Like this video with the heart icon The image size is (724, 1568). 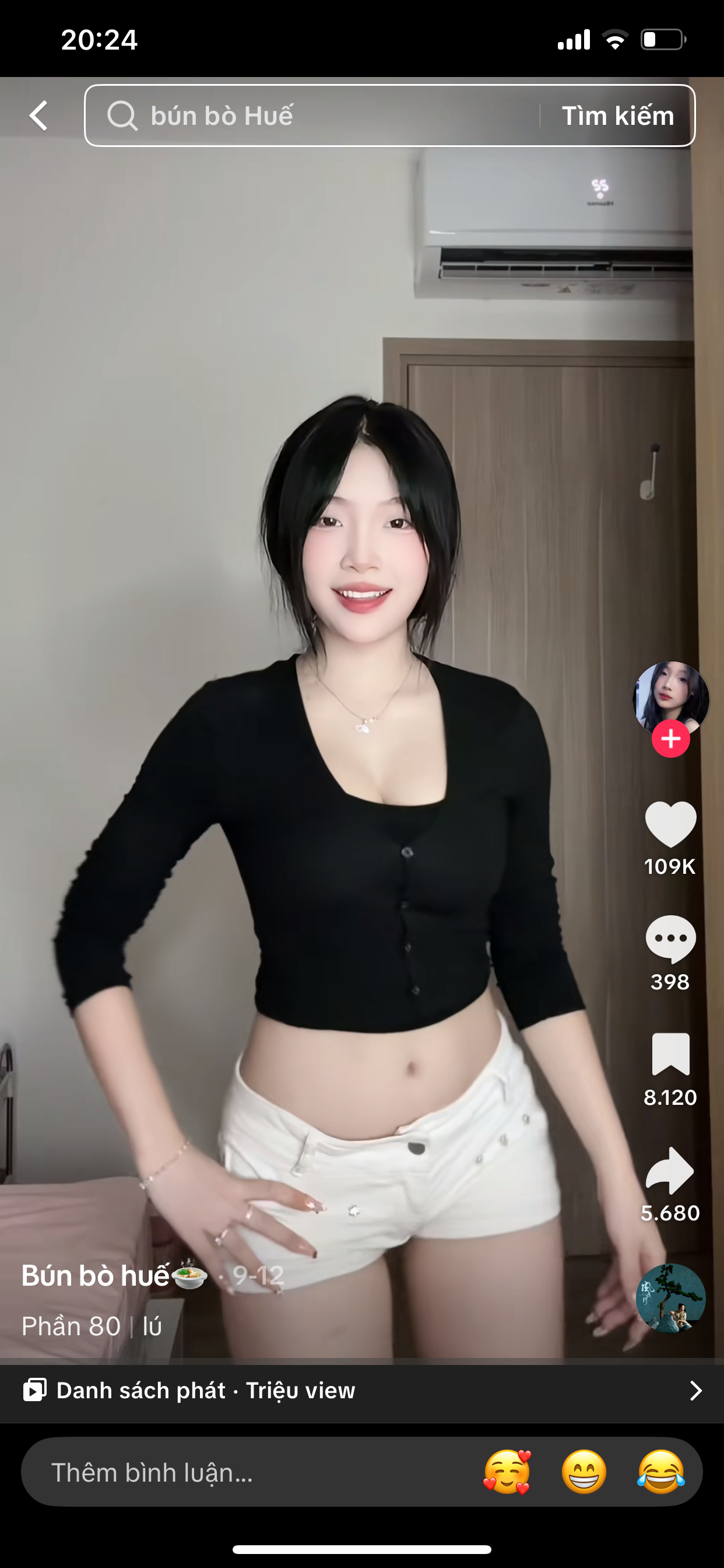(670, 824)
